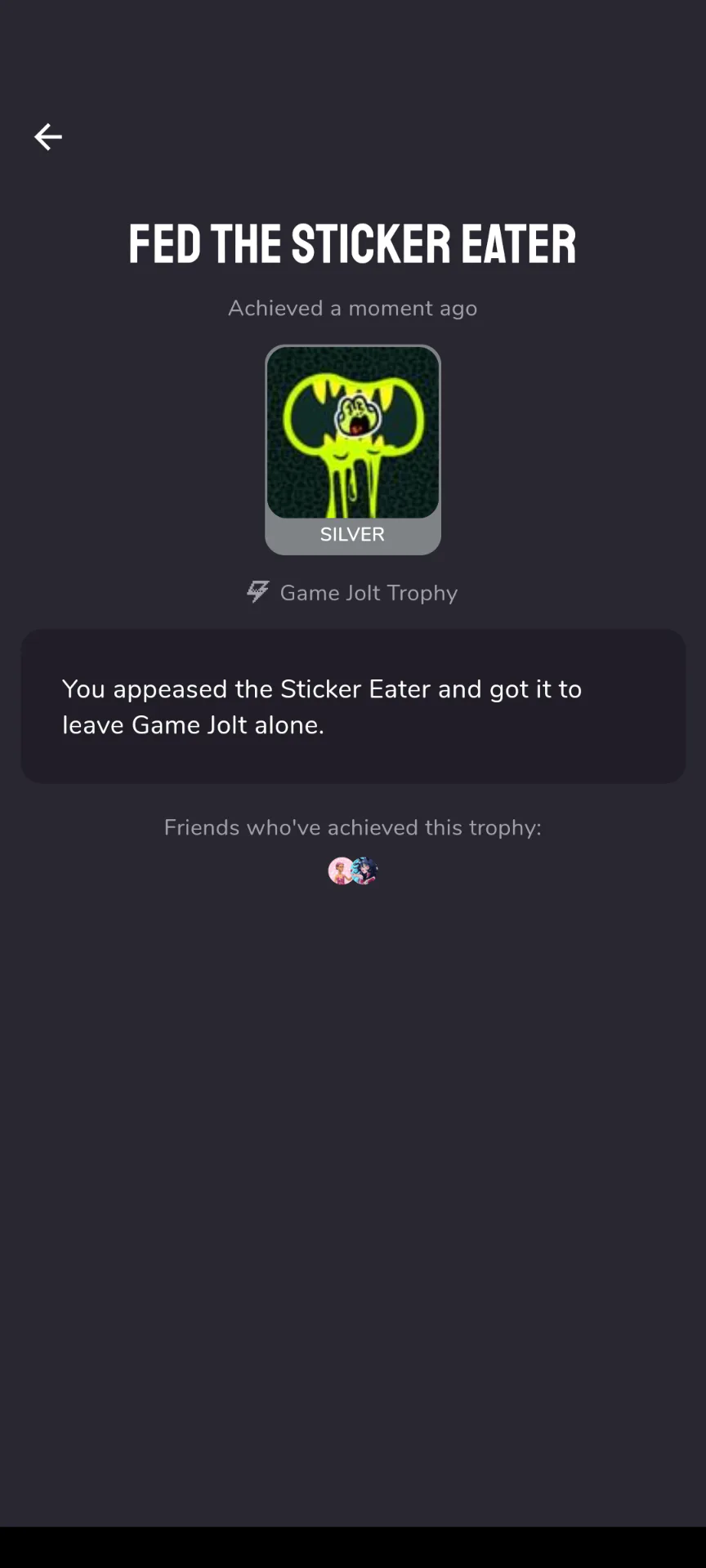Go back using the arrow icon
Image resolution: width=706 pixels, height=1568 pixels.
(x=47, y=136)
